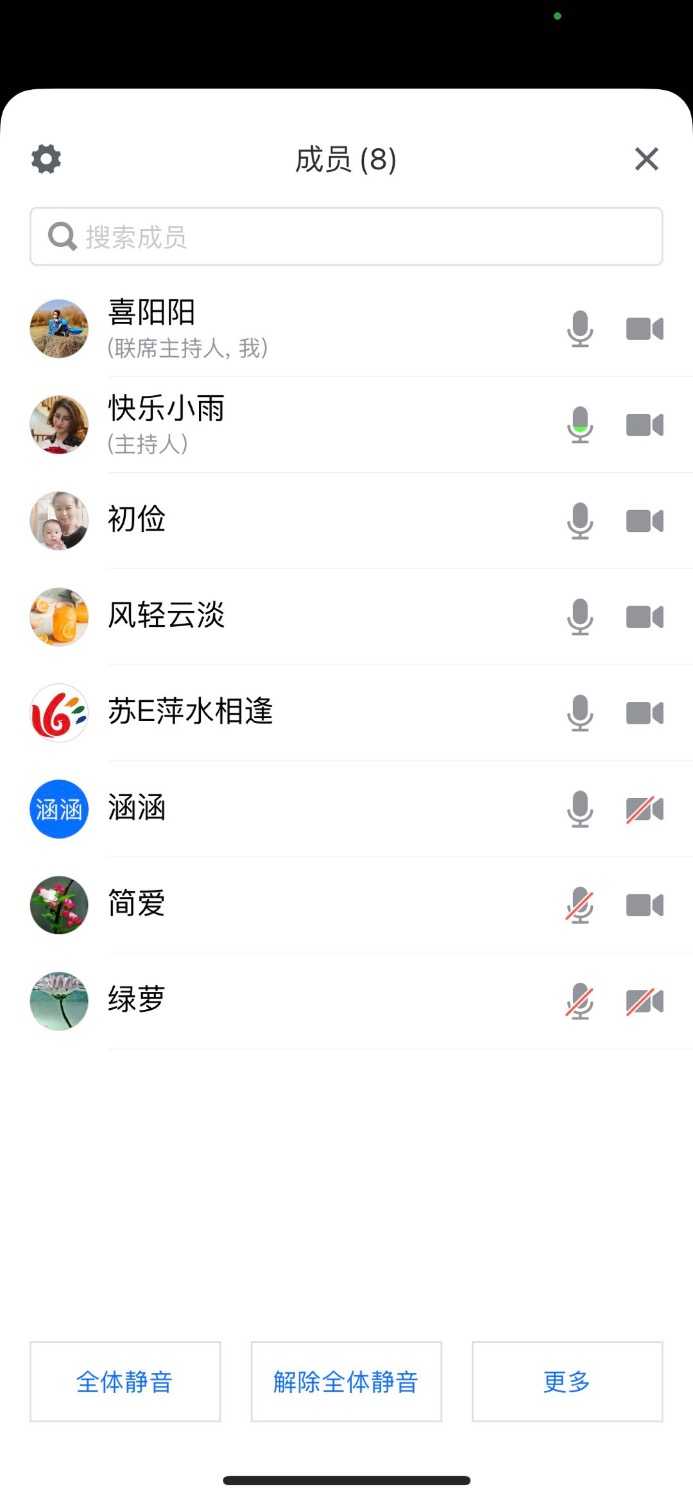The width and height of the screenshot is (693, 1500).
Task: Turn off 喜阳阳's camera
Action: [x=644, y=329]
